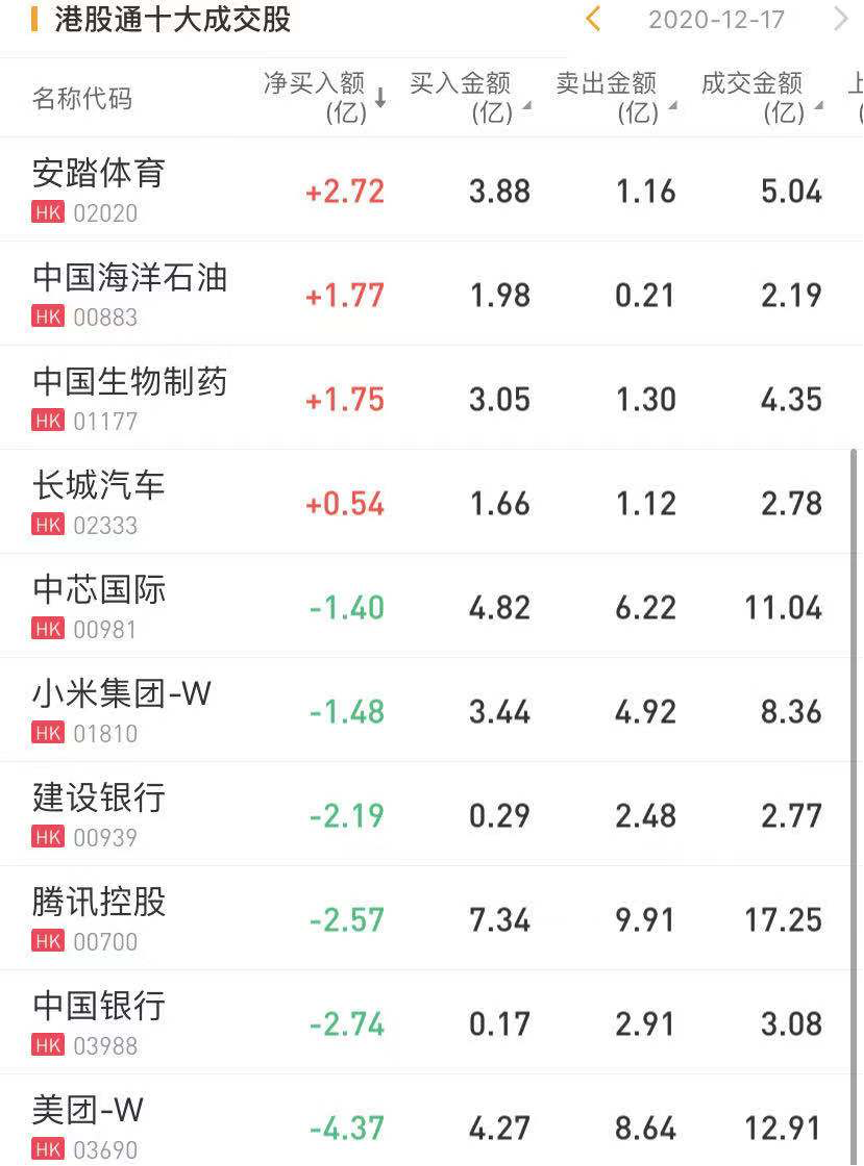
Task: Open 美团-W stock details
Action: tap(89, 1124)
